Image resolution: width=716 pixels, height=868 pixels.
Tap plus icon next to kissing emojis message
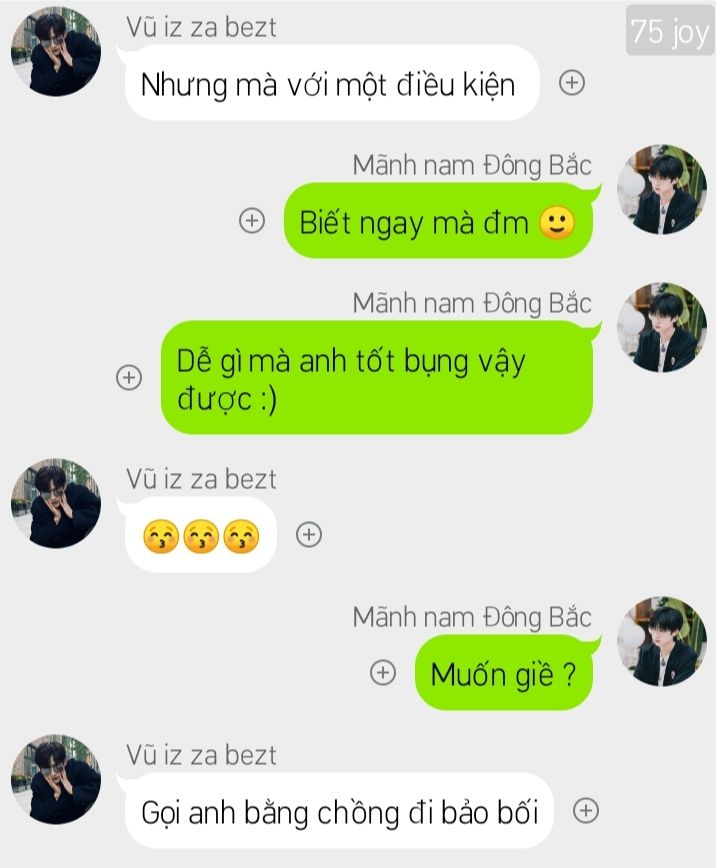point(309,535)
